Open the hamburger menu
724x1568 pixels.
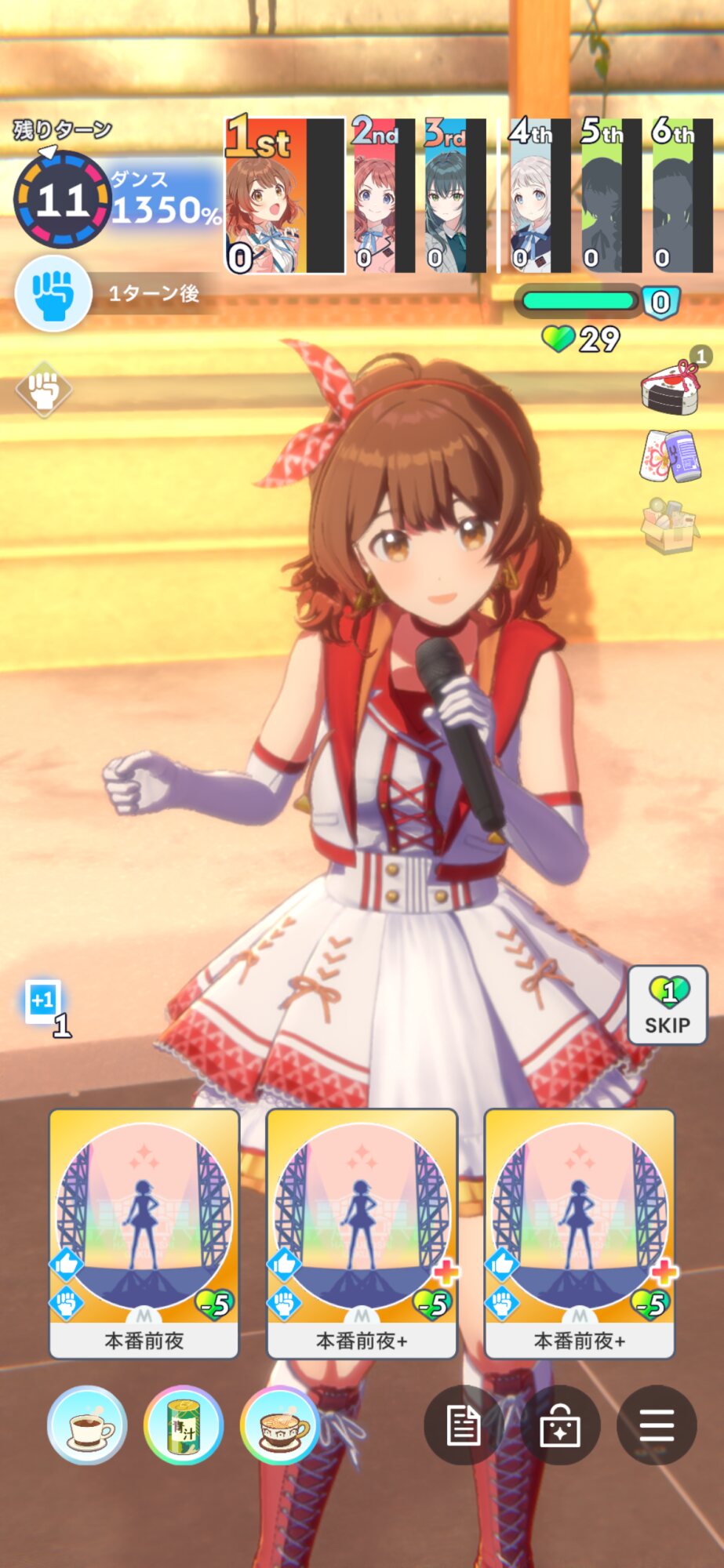pyautogui.click(x=657, y=1425)
